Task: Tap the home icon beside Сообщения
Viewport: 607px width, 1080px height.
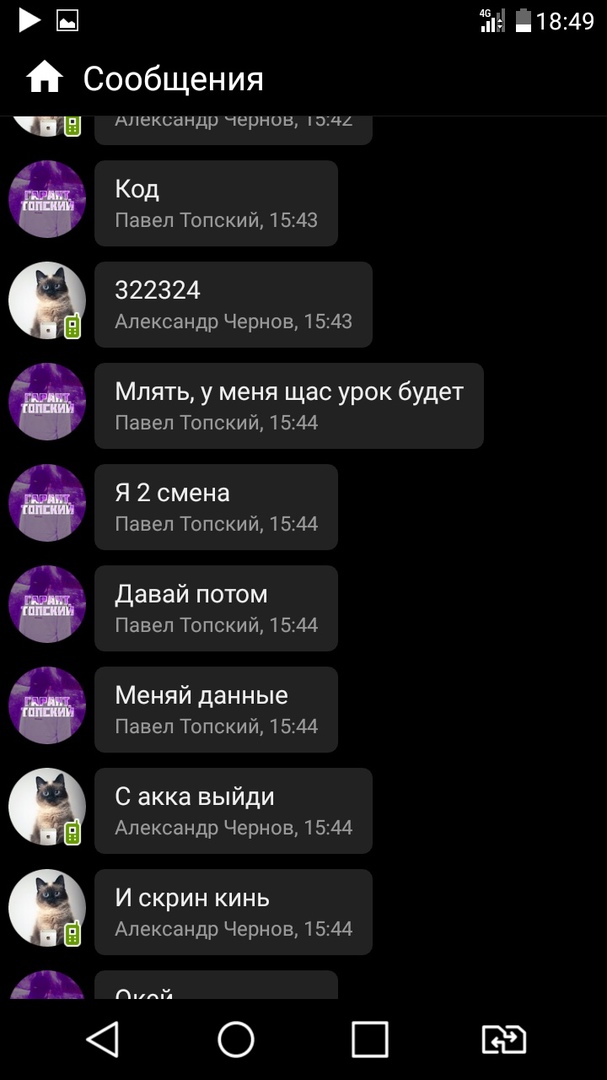Action: click(x=45, y=78)
